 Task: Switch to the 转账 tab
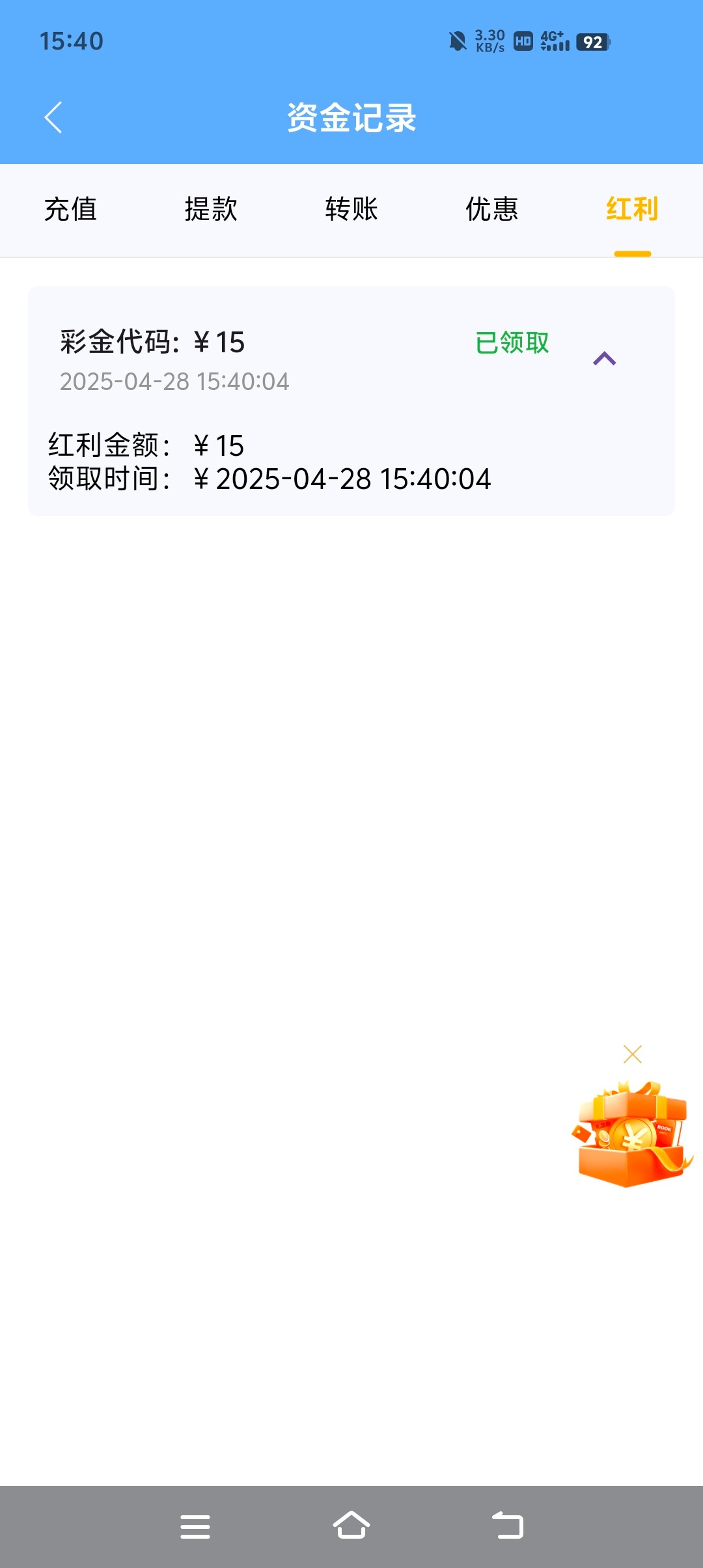pyautogui.click(x=351, y=210)
